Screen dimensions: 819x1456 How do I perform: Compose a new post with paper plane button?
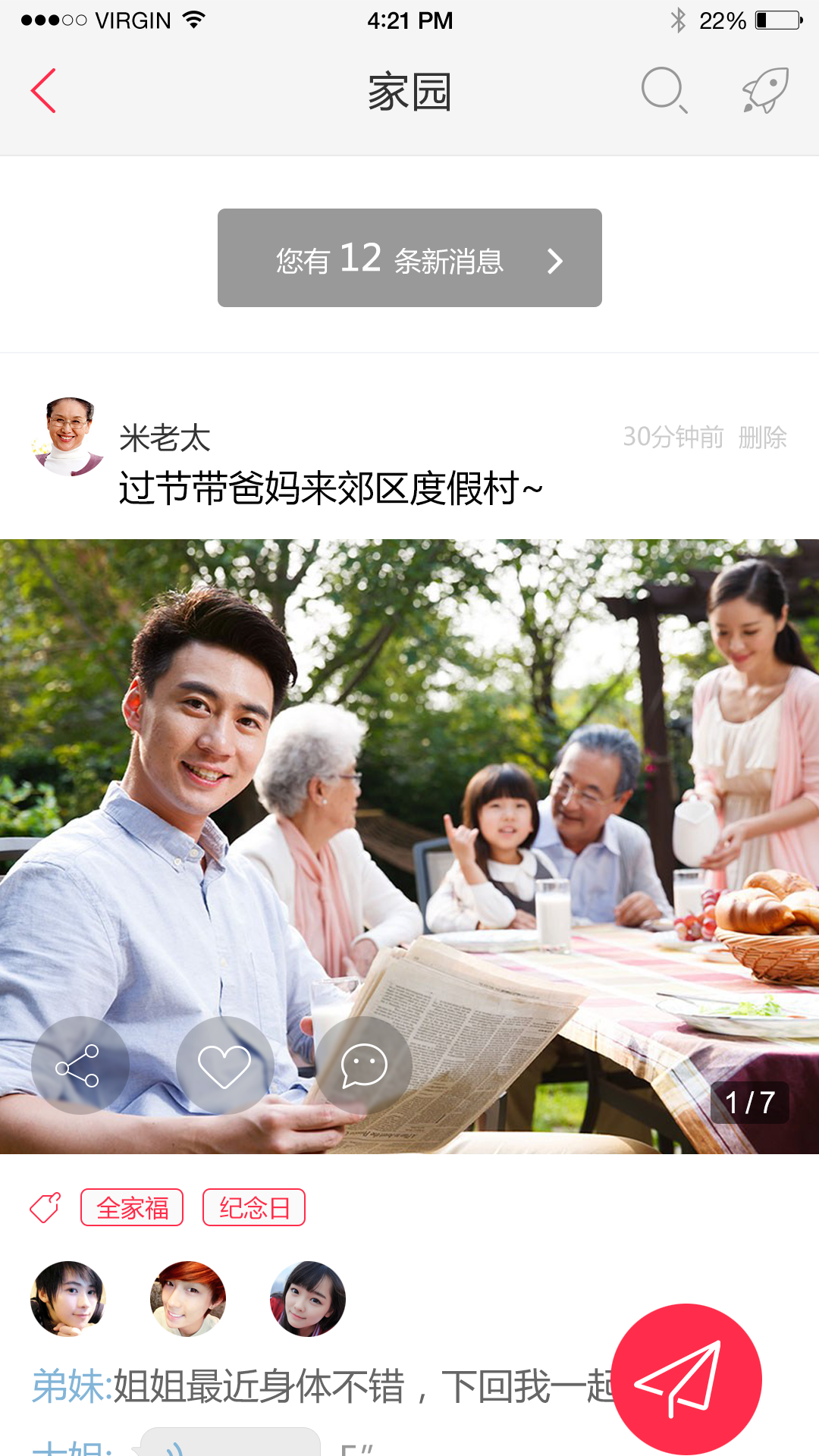point(687,1379)
